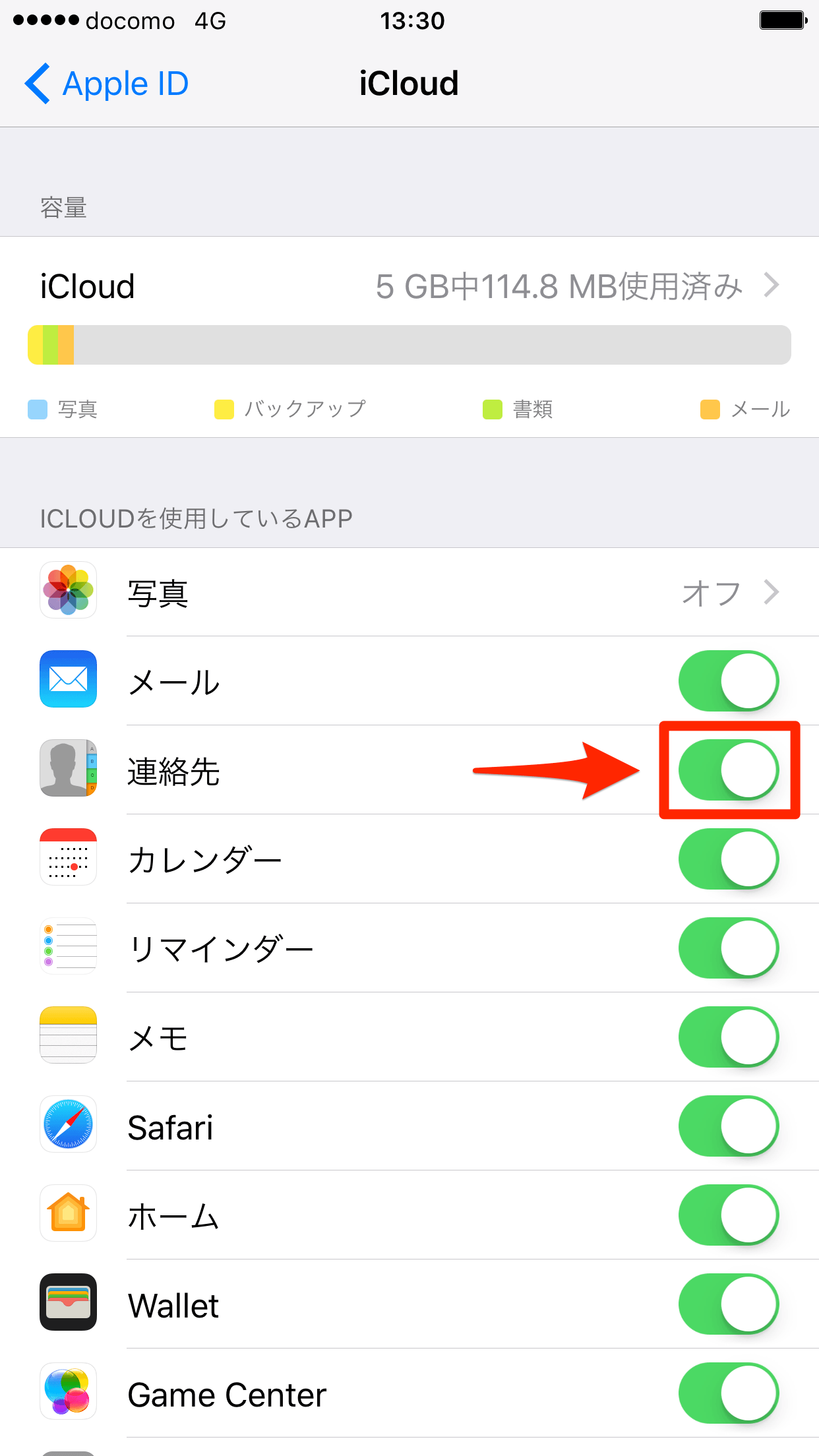Viewport: 819px width, 1456px height.
Task: Tap the Mail (メール) app icon
Action: click(68, 679)
